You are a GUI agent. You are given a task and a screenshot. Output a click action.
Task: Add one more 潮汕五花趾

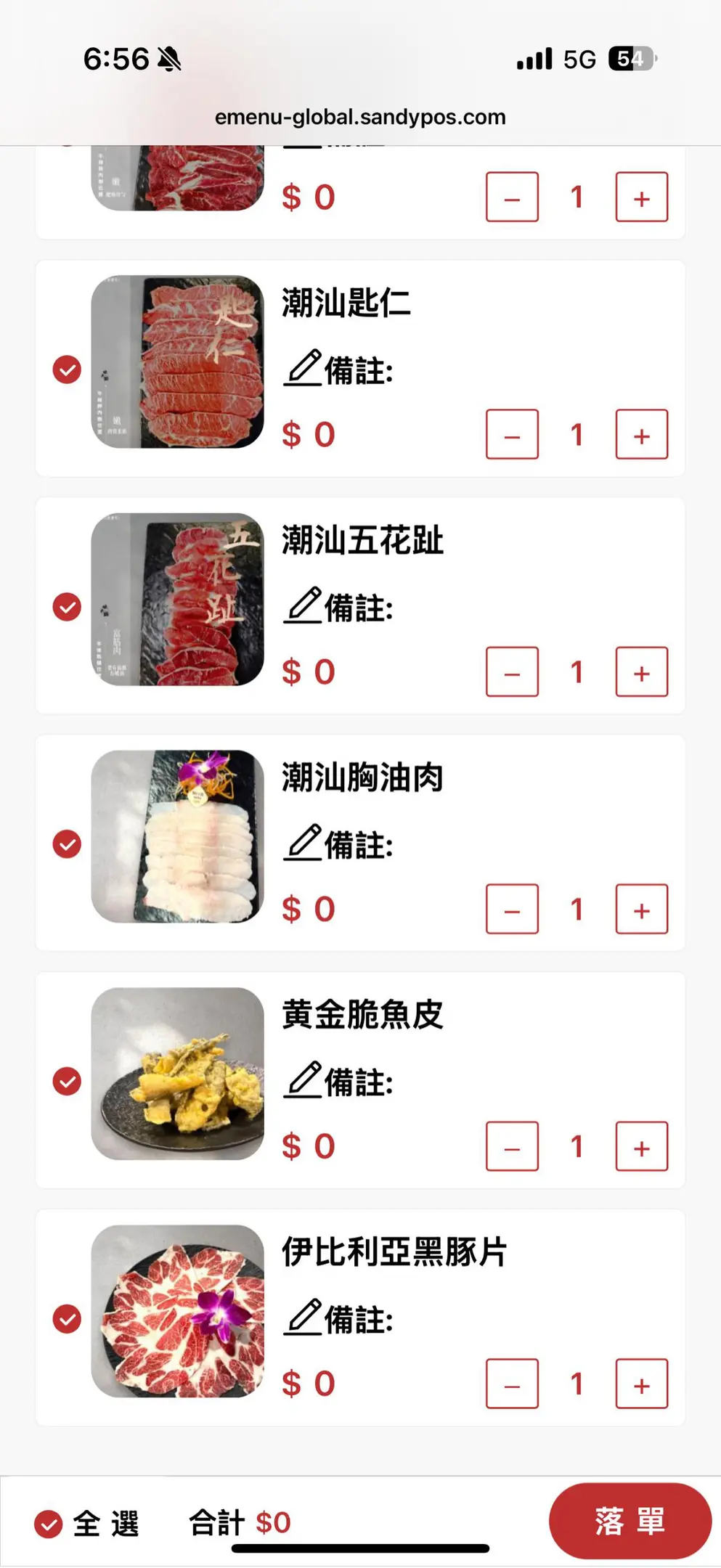pos(641,672)
